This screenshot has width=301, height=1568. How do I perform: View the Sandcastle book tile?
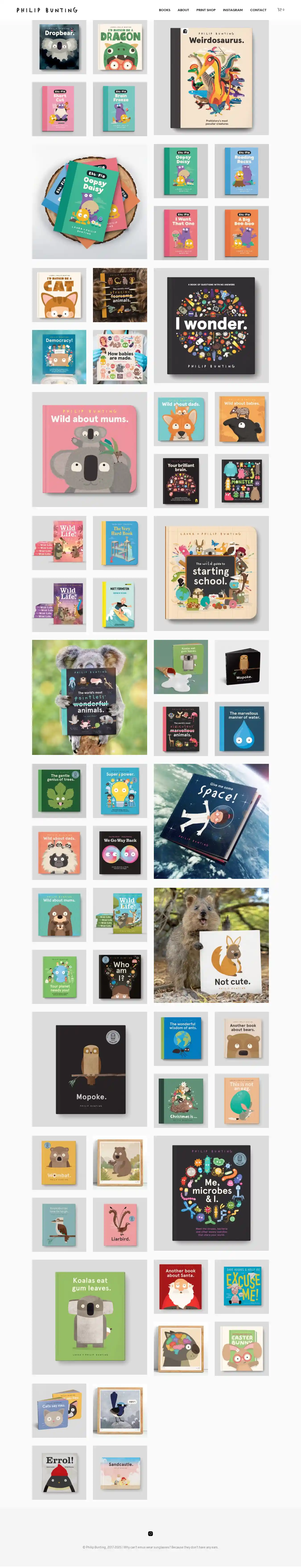[x=120, y=1472]
